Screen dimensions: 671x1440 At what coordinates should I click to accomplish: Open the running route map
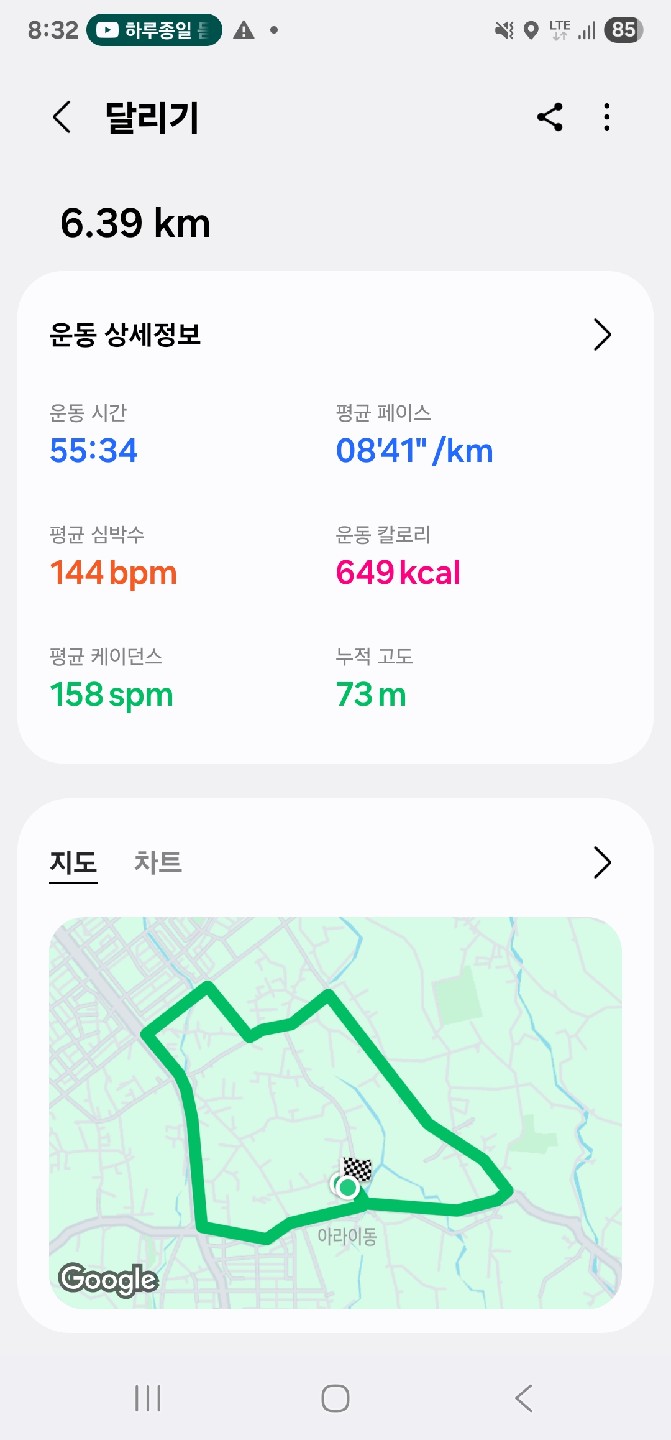[x=335, y=1110]
